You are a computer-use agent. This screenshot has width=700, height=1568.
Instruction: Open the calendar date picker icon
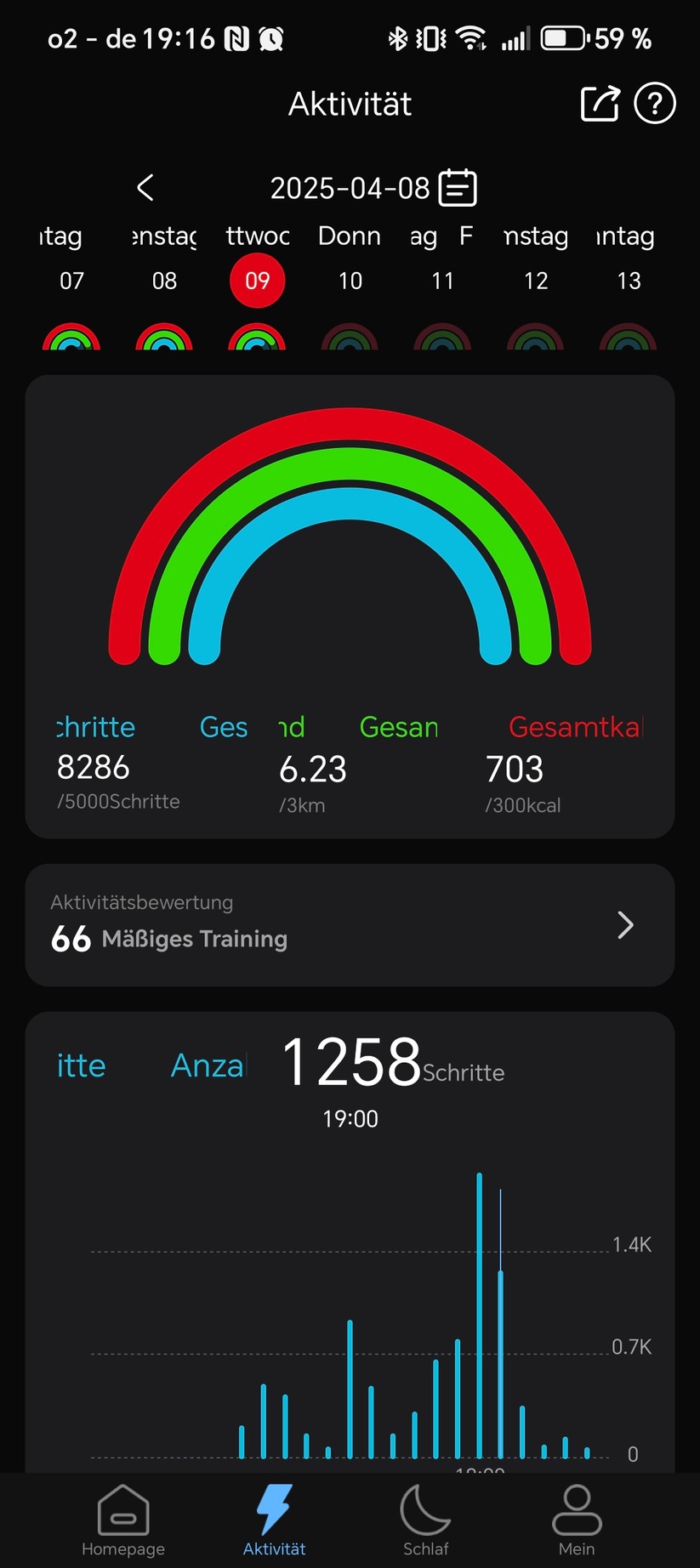pyautogui.click(x=457, y=187)
